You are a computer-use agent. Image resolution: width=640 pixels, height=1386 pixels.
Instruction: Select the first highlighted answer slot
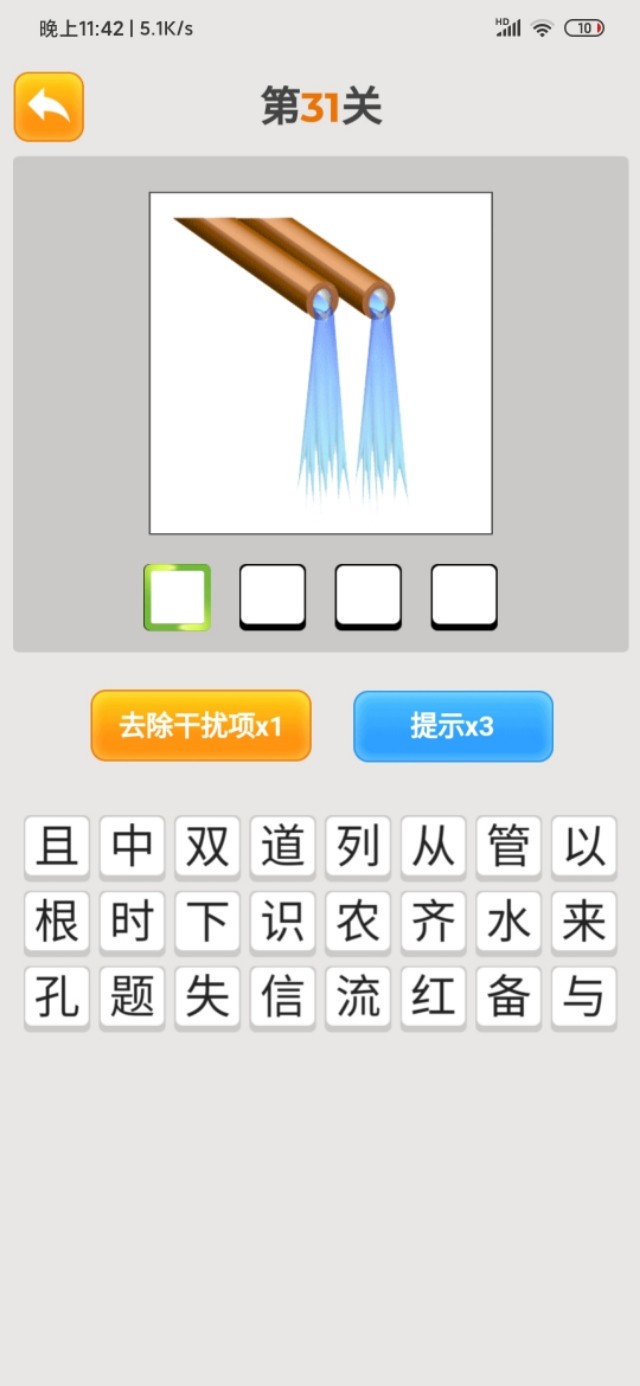point(177,597)
